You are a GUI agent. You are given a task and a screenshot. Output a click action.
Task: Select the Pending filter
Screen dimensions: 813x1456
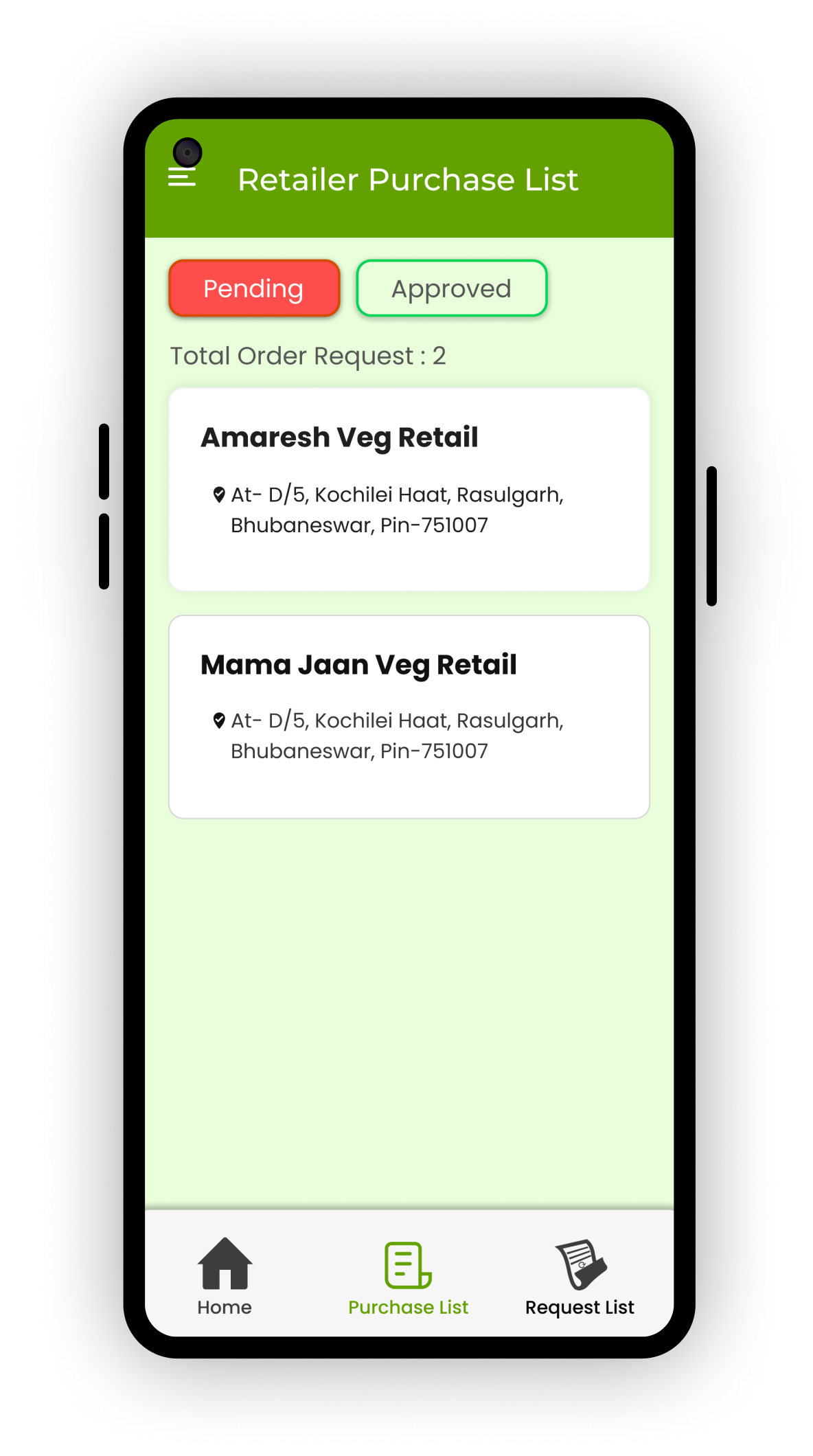coord(254,288)
